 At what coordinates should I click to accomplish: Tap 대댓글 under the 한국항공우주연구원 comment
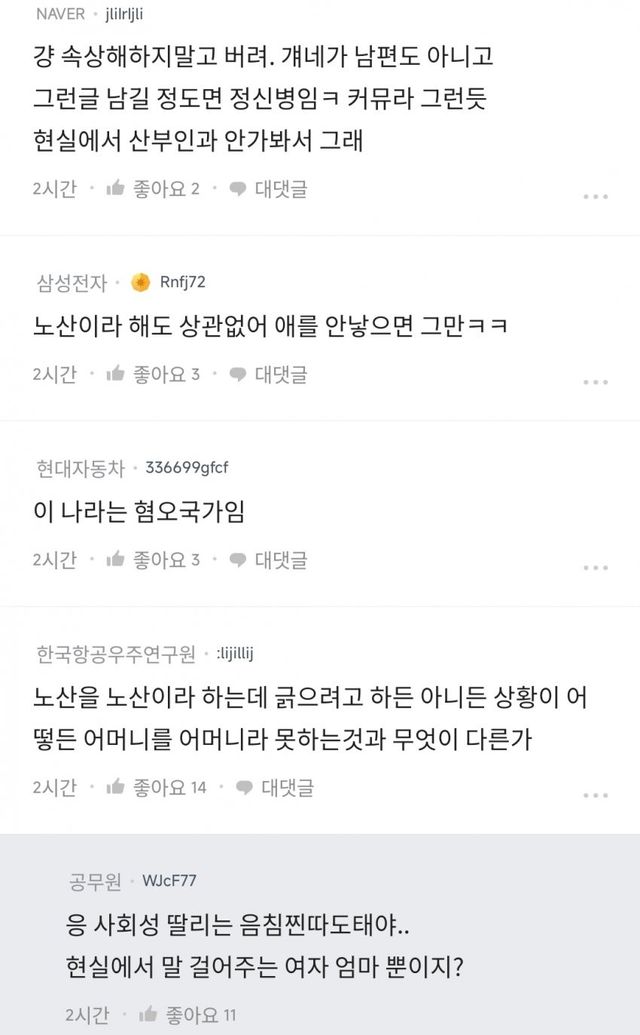pyautogui.click(x=275, y=787)
